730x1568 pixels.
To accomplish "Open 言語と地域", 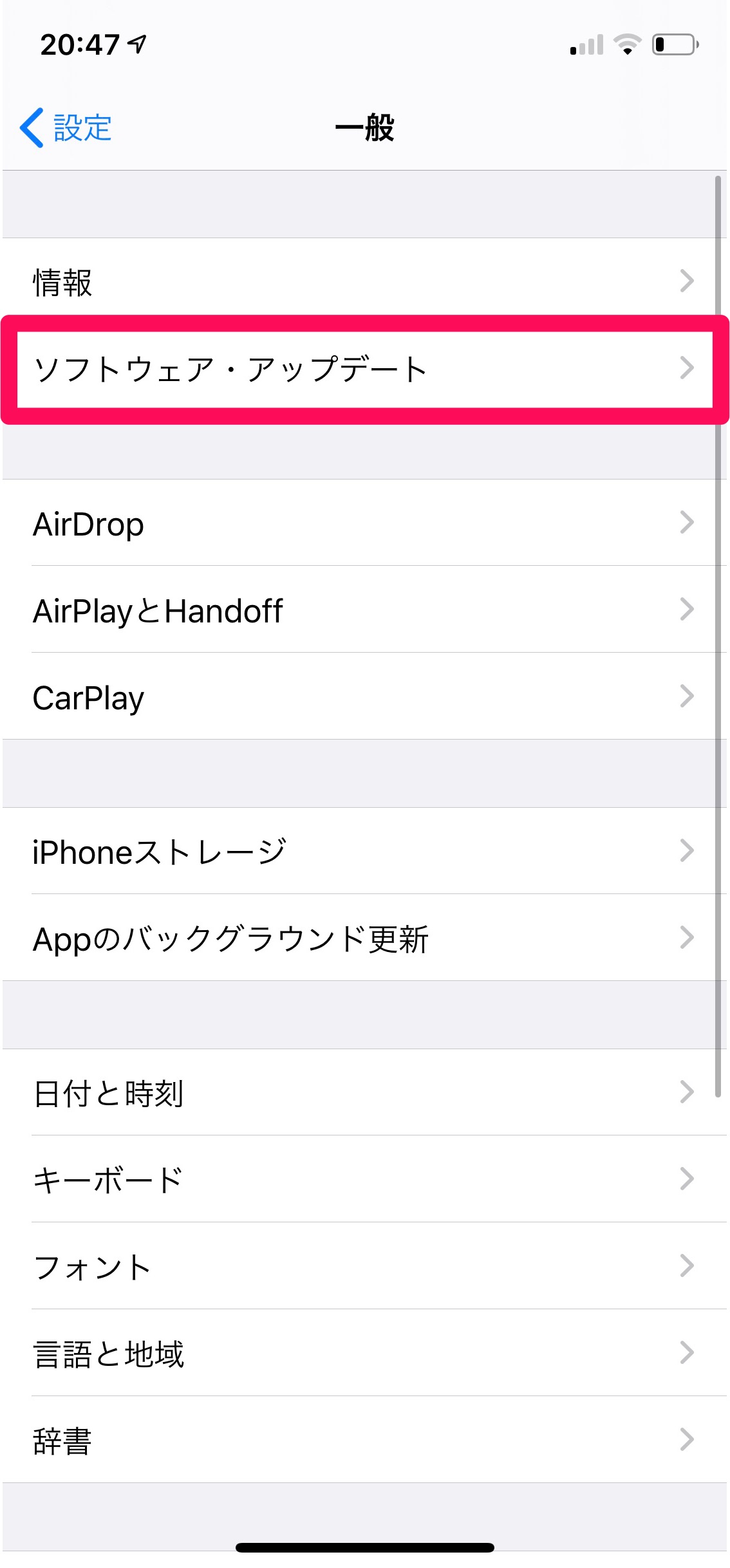I will pyautogui.click(x=364, y=1354).
